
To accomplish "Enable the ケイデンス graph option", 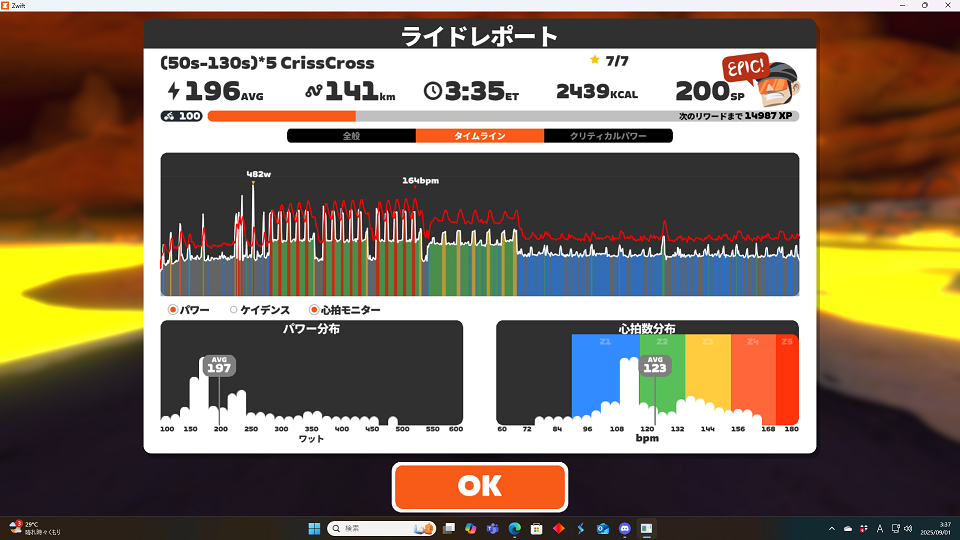I will 234,310.
